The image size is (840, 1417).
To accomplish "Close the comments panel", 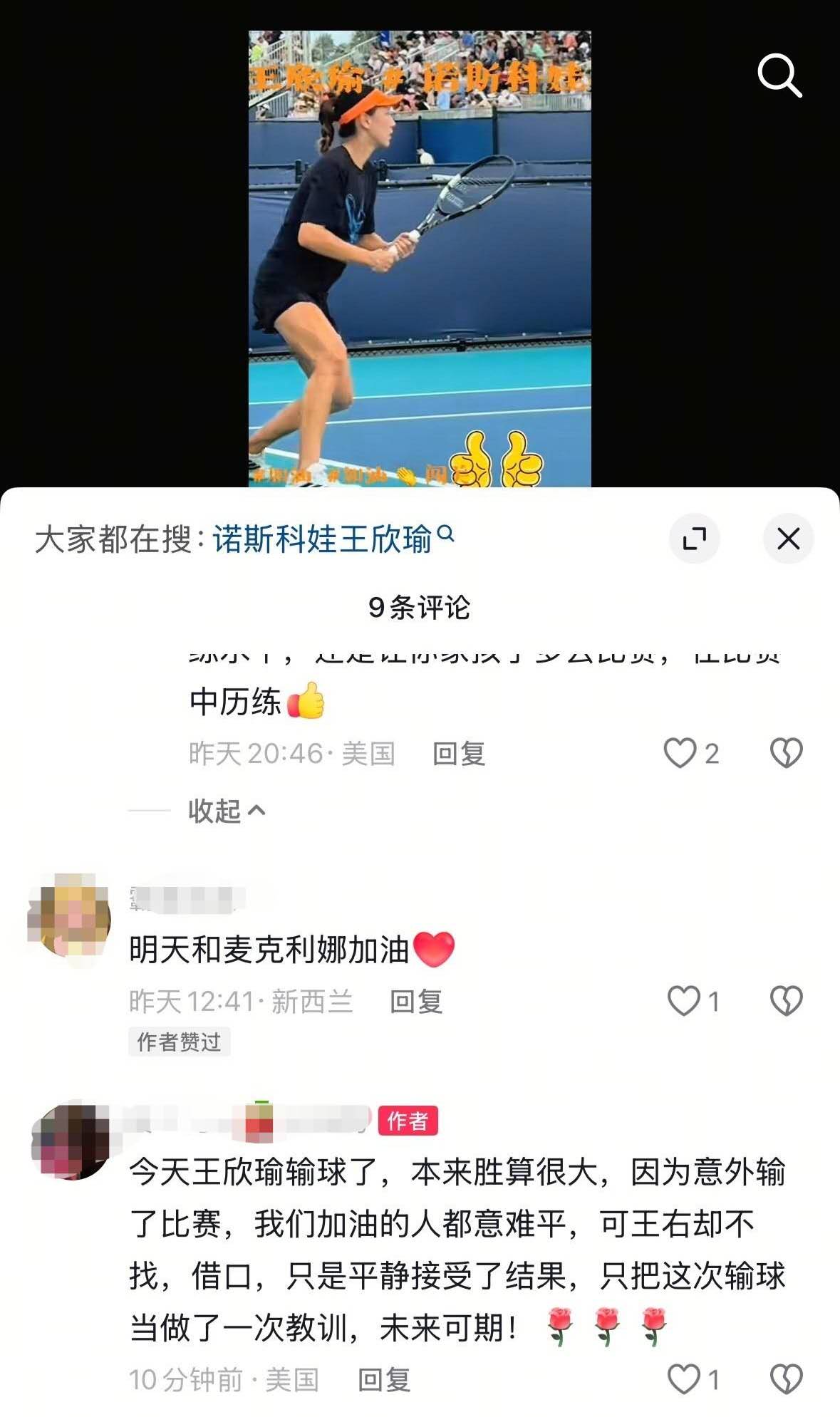I will pyautogui.click(x=788, y=539).
